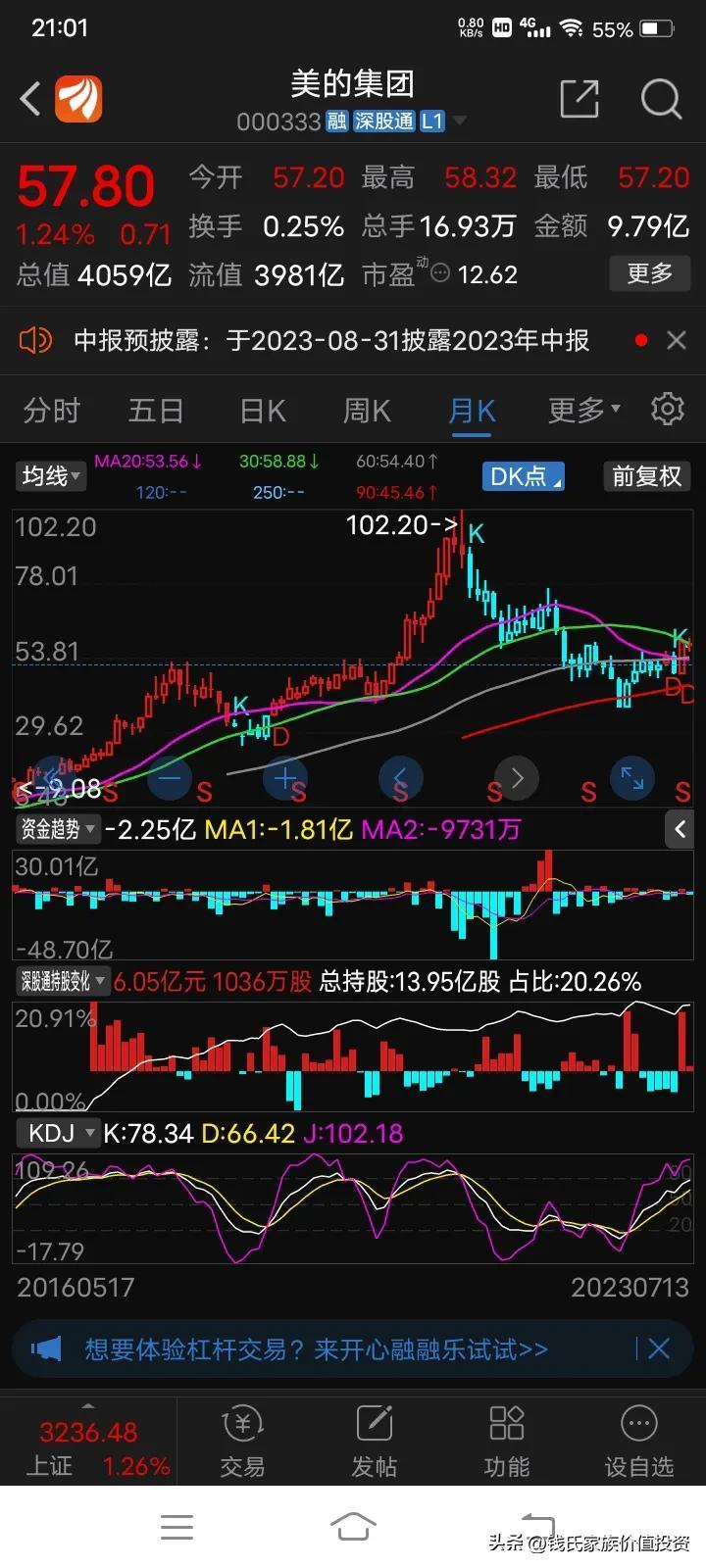The image size is (706, 1568).
Task: Tap 更多 to view more quote details
Action: point(649,273)
